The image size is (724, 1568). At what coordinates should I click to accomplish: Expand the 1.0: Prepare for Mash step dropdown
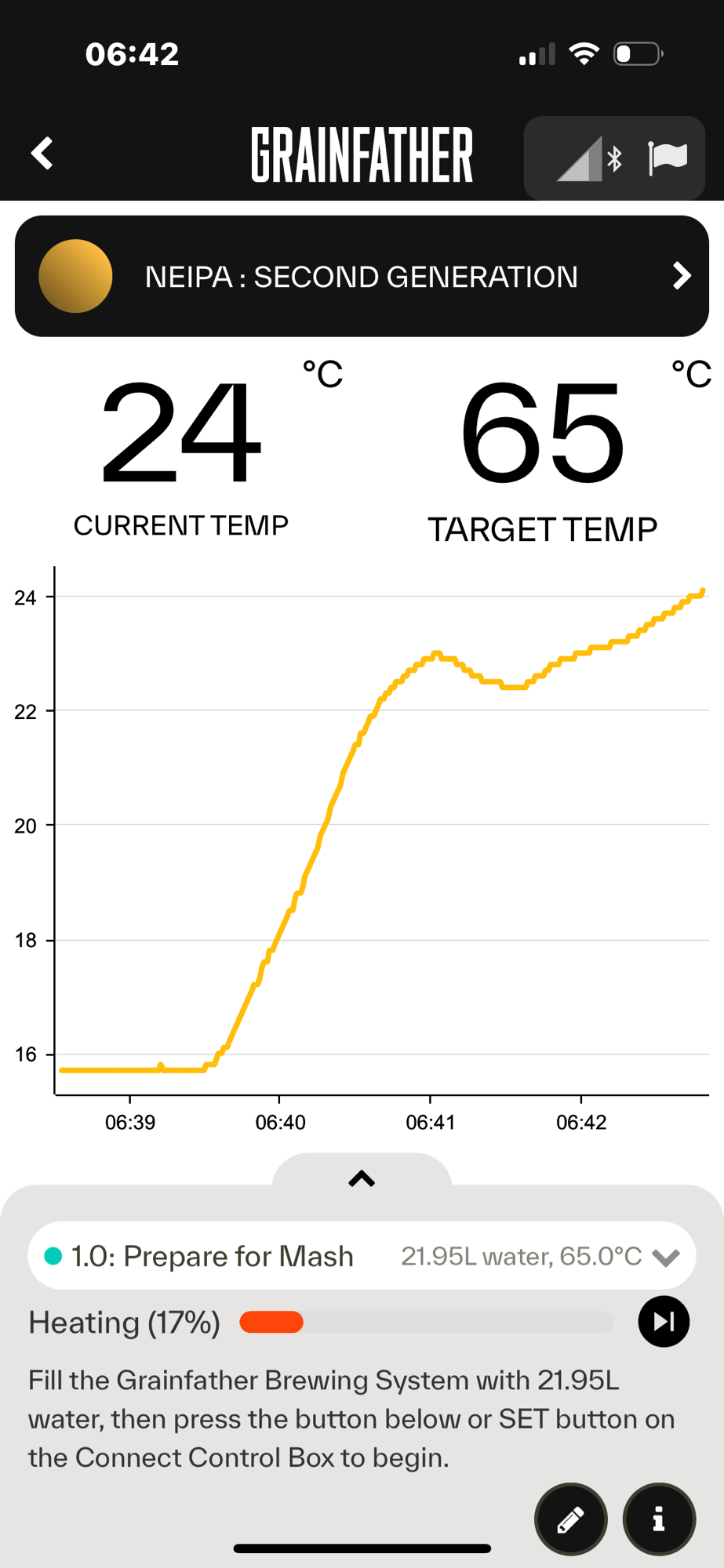click(362, 1256)
